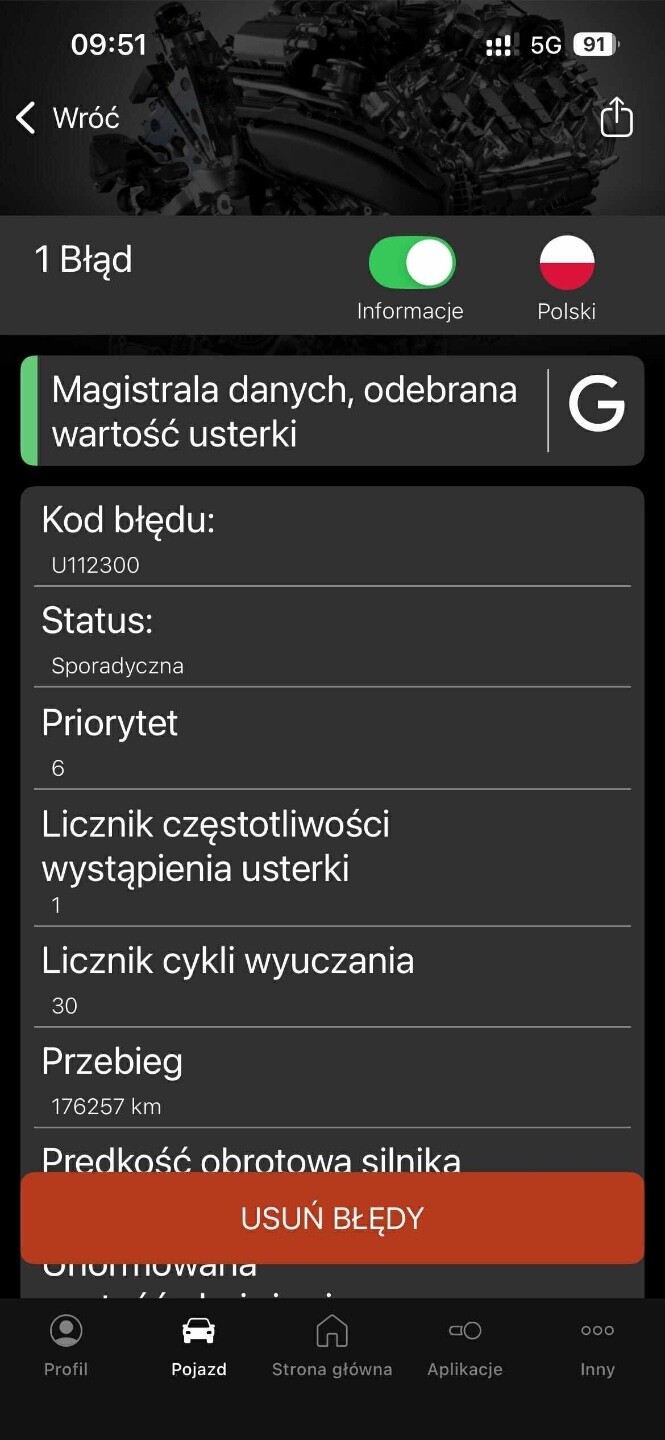Go back using the Wróć button

click(68, 118)
